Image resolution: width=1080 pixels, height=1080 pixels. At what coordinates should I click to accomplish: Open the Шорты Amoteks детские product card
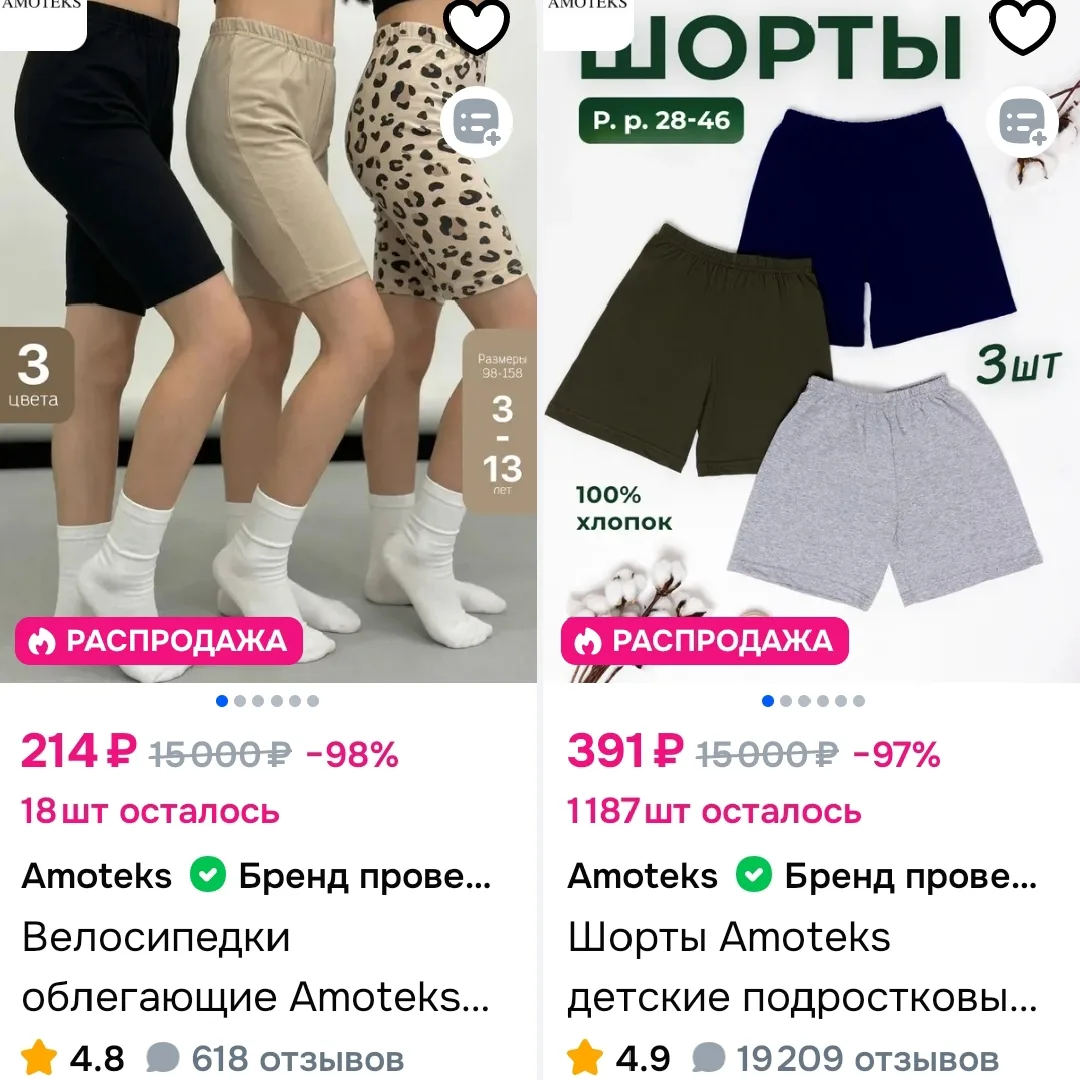[802, 967]
